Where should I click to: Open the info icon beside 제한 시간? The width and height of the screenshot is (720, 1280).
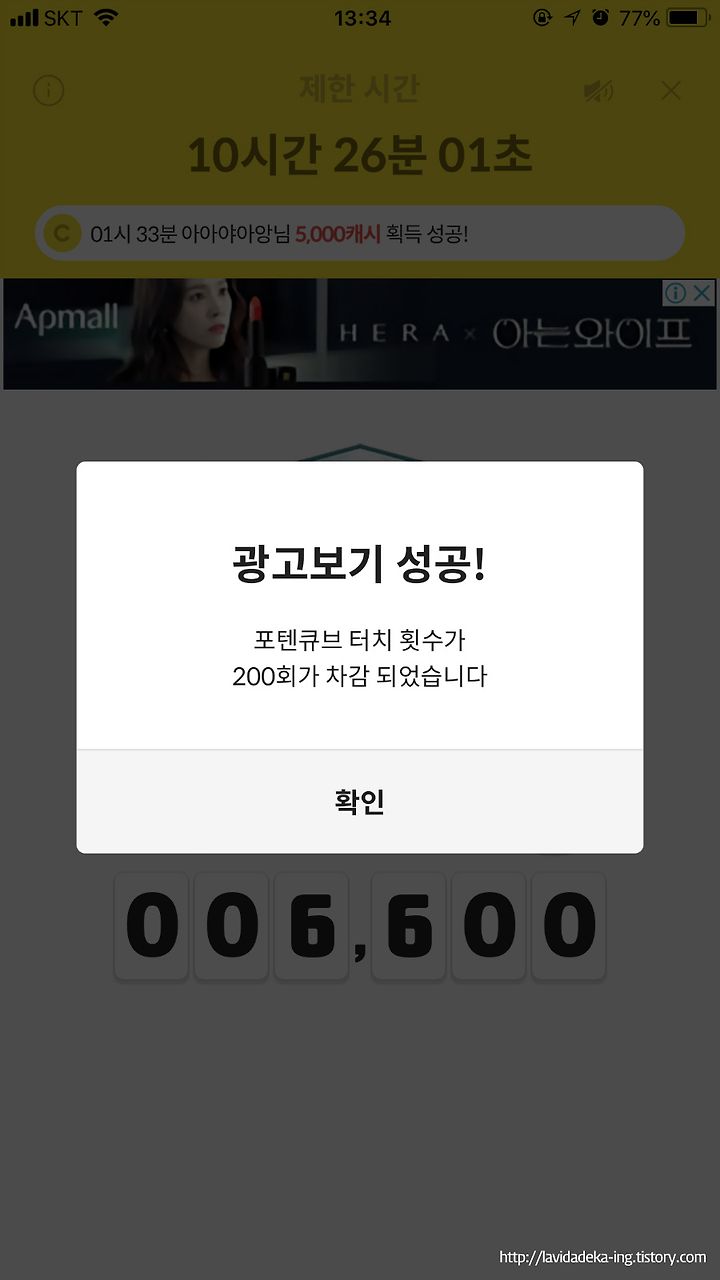coord(49,91)
